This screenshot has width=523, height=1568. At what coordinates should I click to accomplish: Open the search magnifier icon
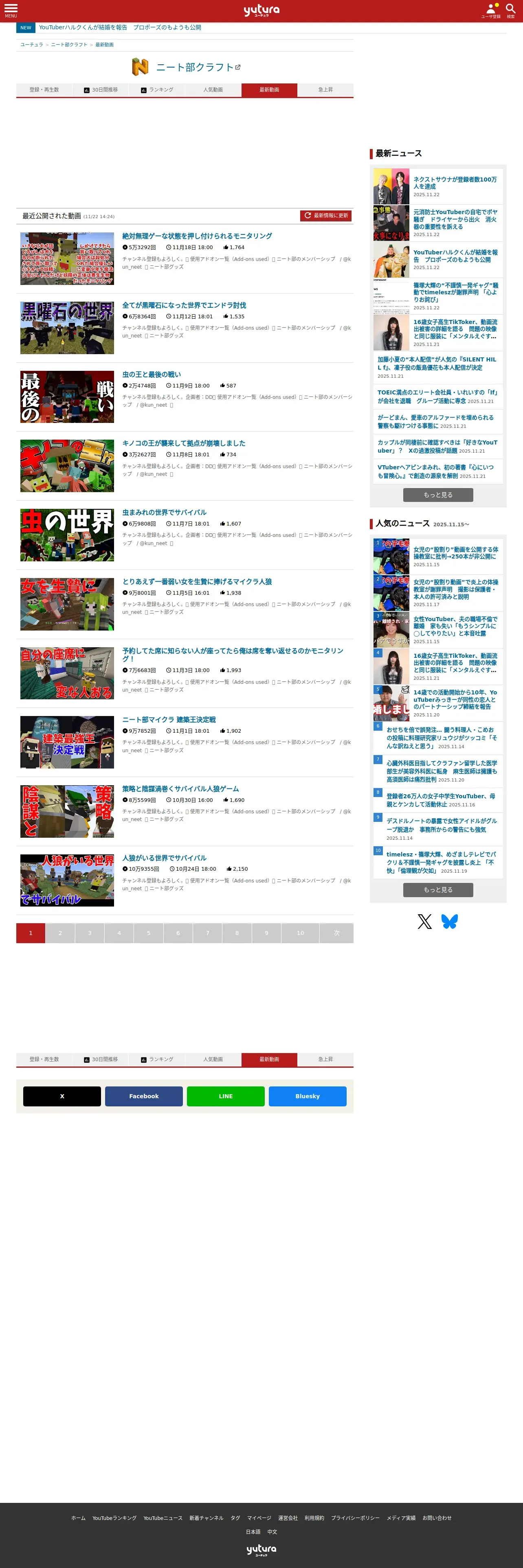(511, 10)
